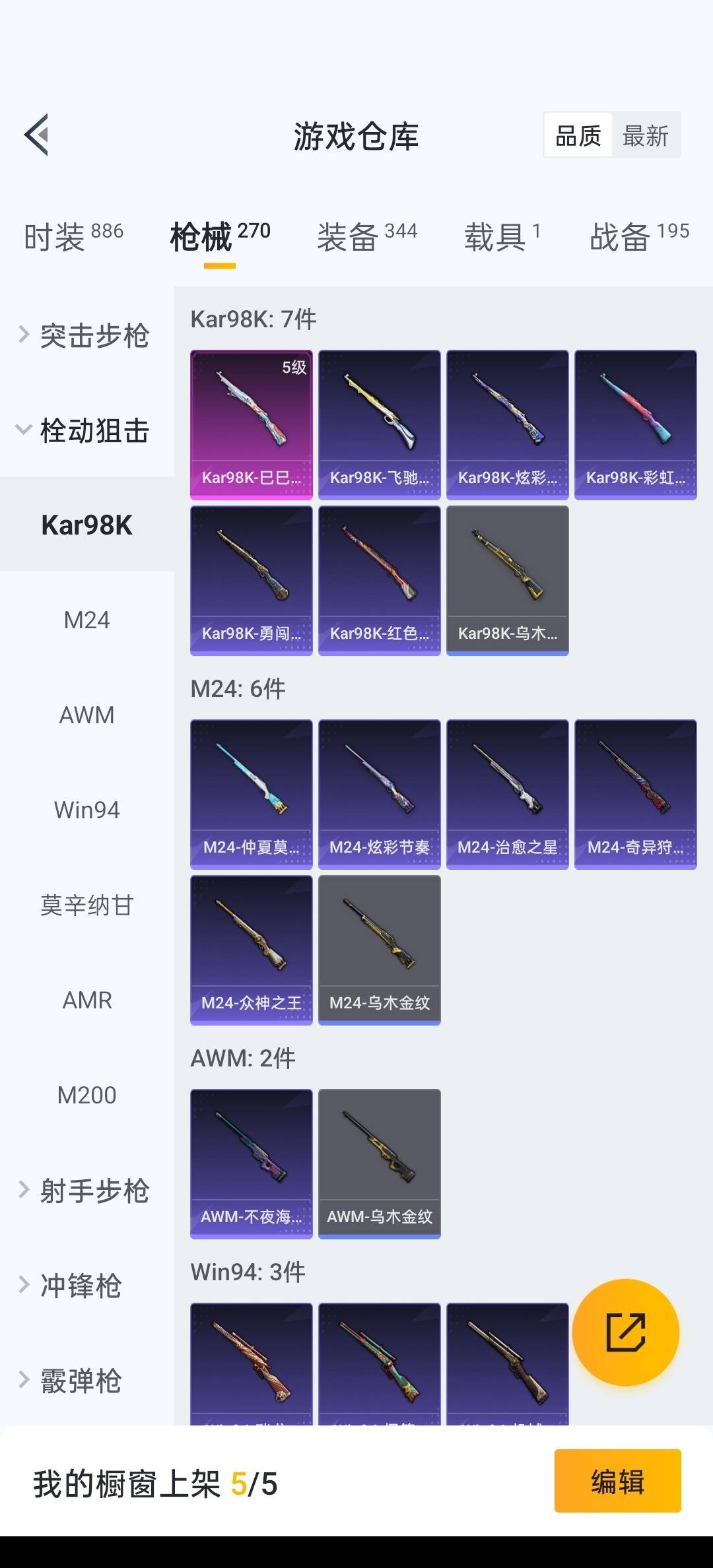The width and height of the screenshot is (713, 1568).
Task: Open the M24-治愈之星 skin
Action: click(507, 794)
